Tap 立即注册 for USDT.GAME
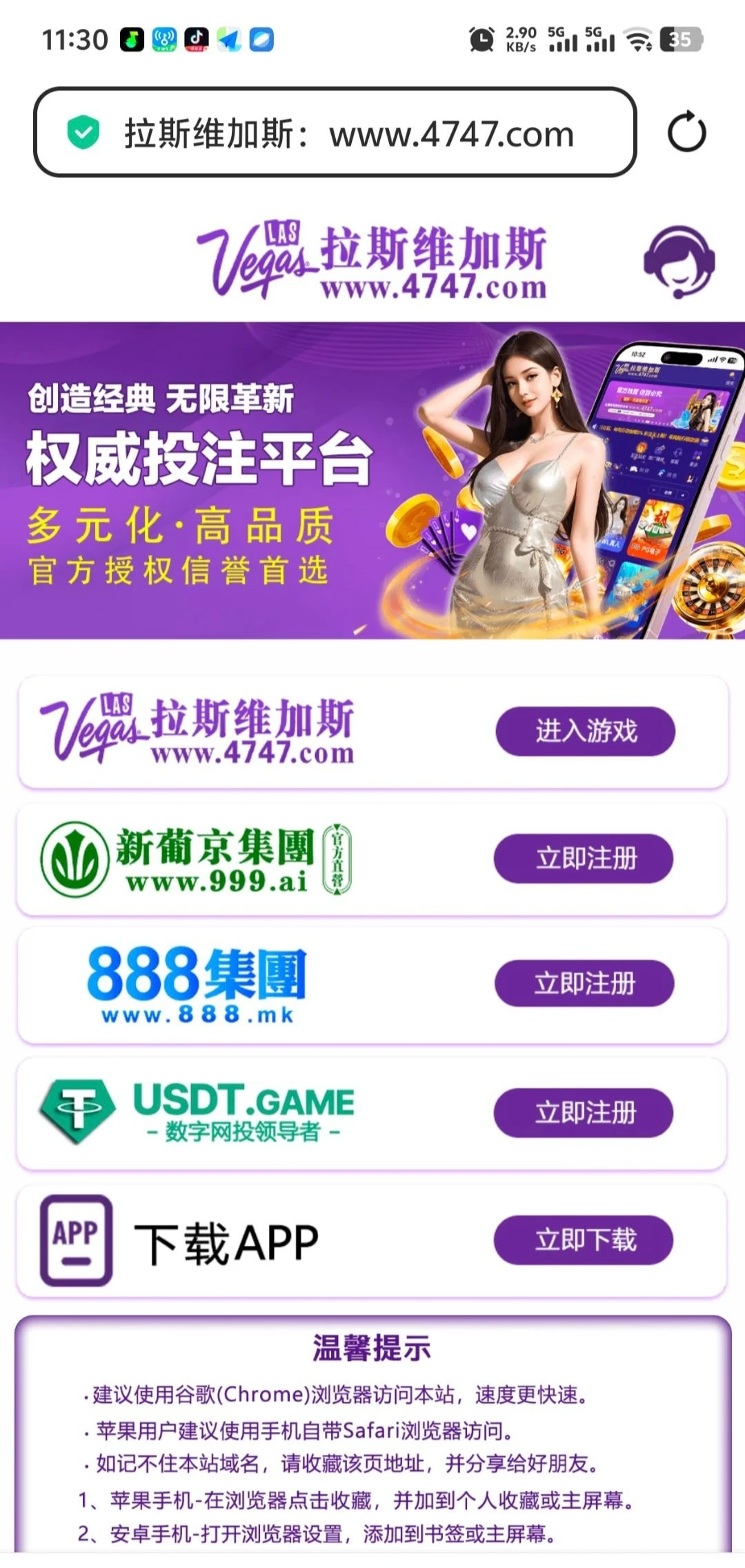745x1568 pixels. [x=584, y=1113]
